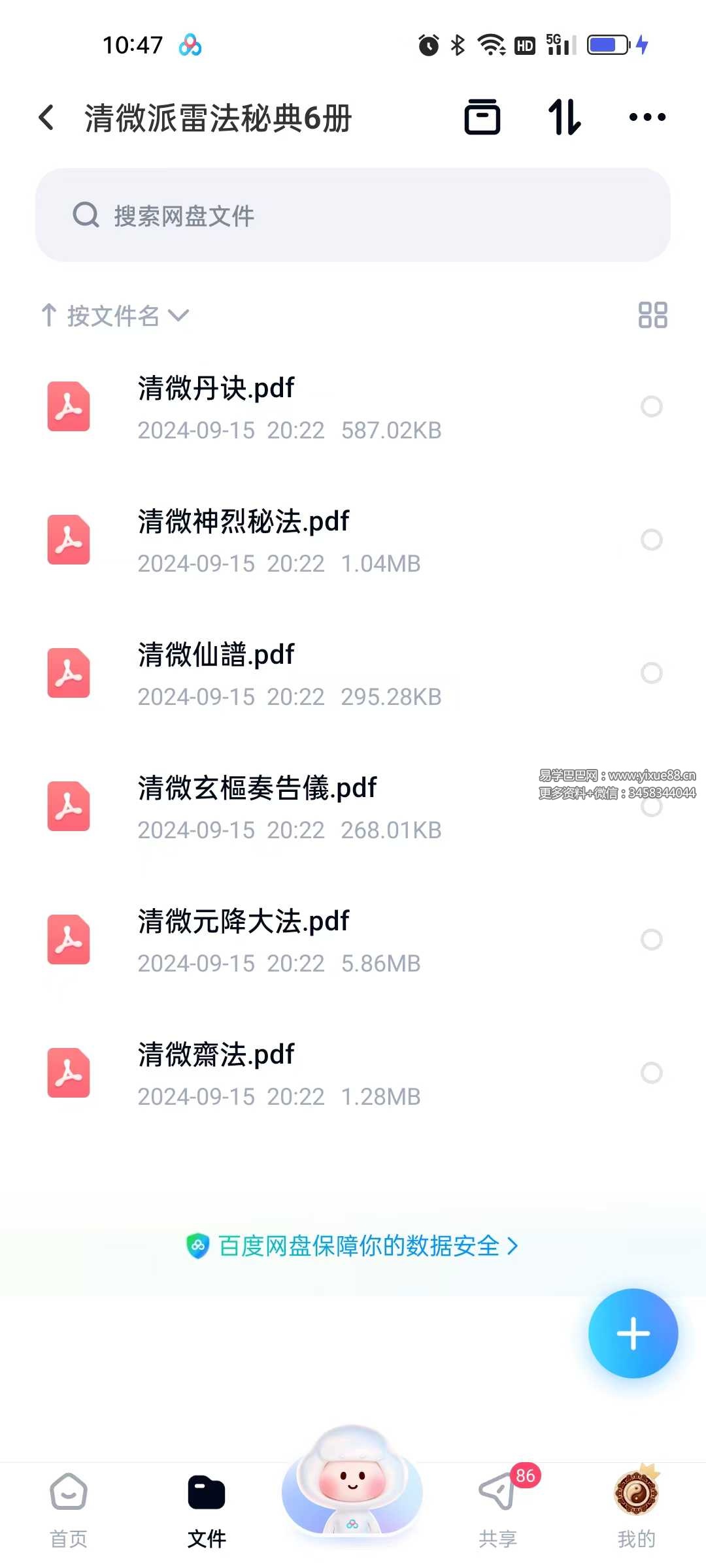Open the transfer list icon in top bar
This screenshot has width=706, height=1568.
[x=482, y=116]
